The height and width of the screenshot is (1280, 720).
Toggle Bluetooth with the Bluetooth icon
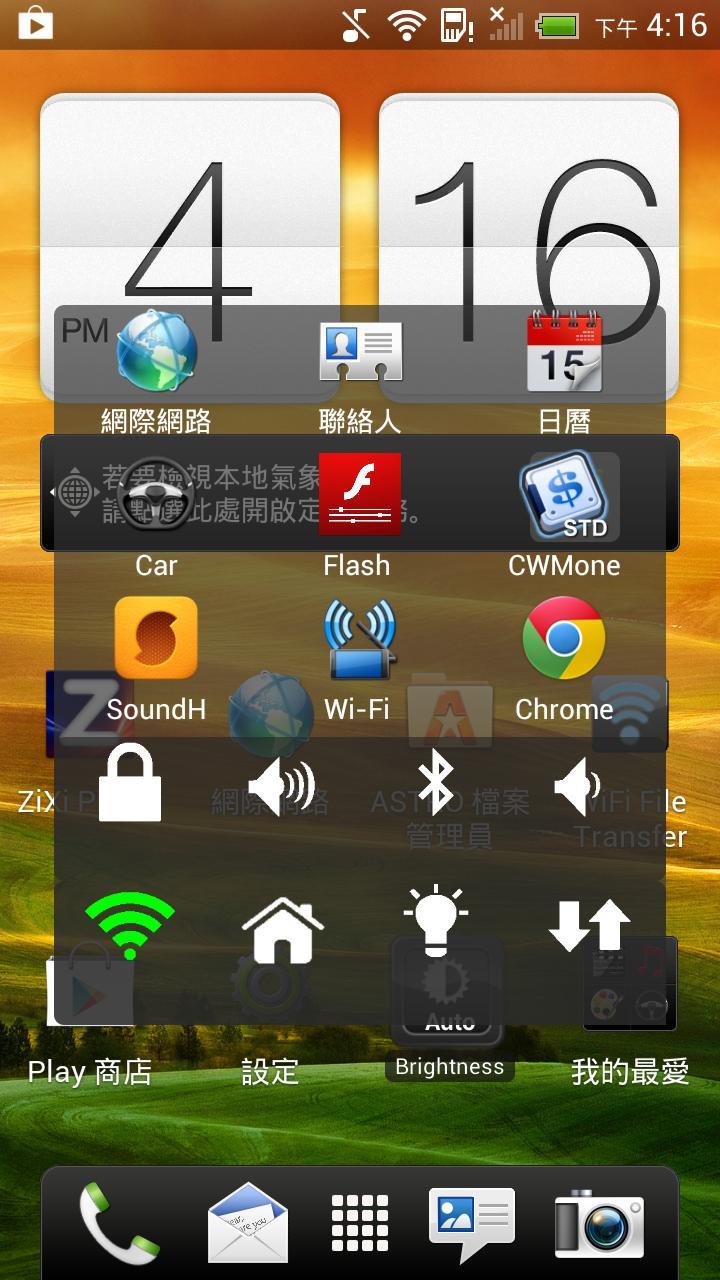coord(435,784)
